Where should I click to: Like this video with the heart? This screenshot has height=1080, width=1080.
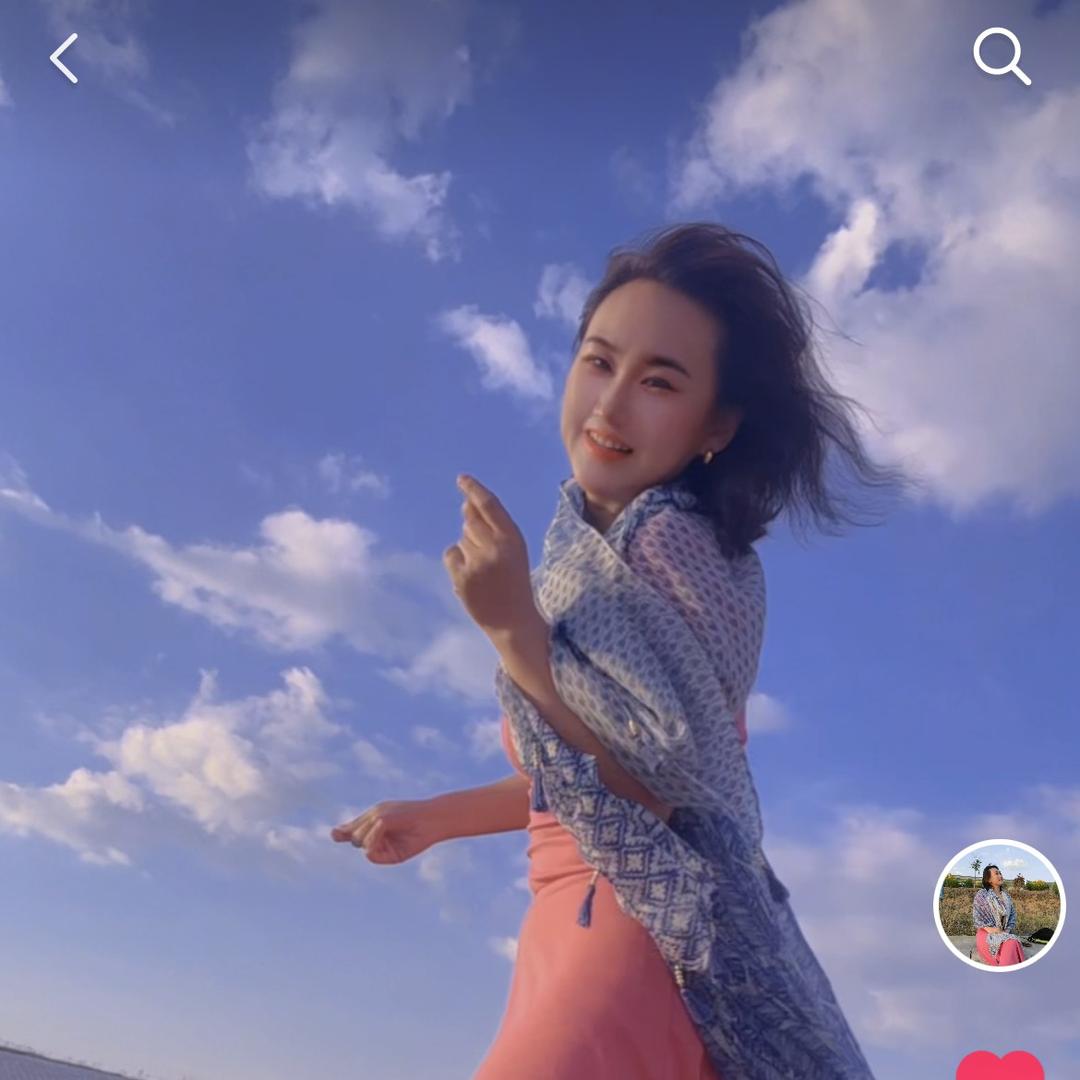(x=999, y=1066)
